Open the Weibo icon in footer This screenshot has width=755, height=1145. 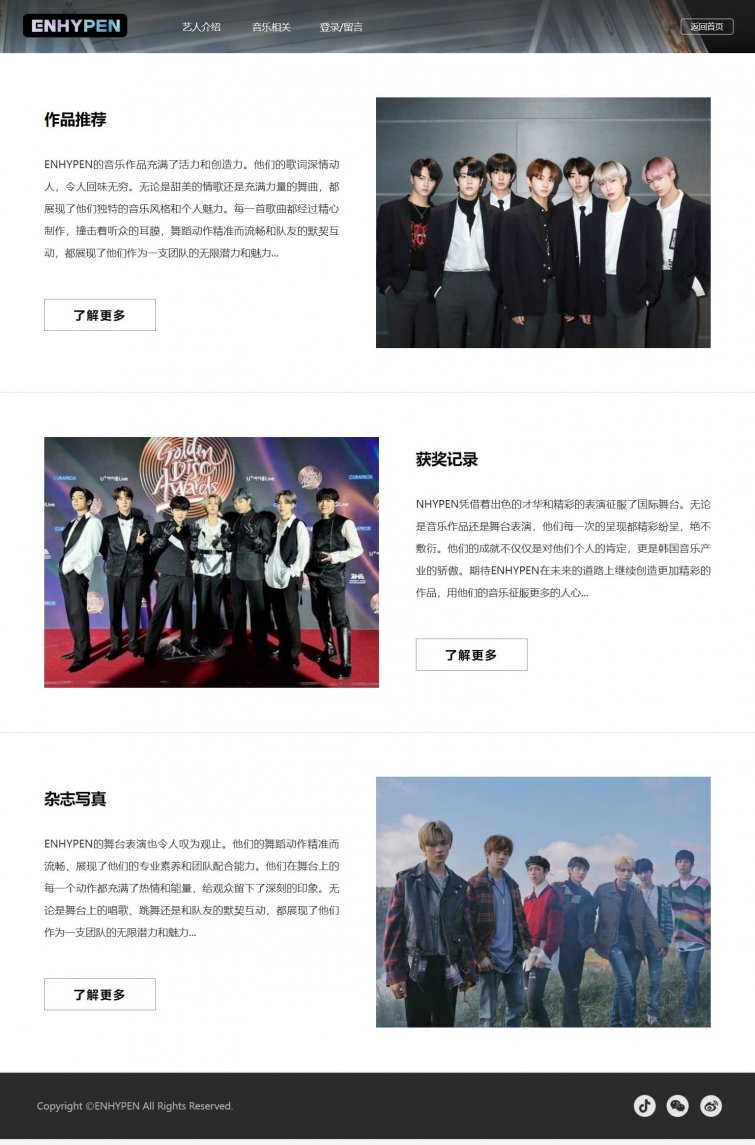point(711,1105)
